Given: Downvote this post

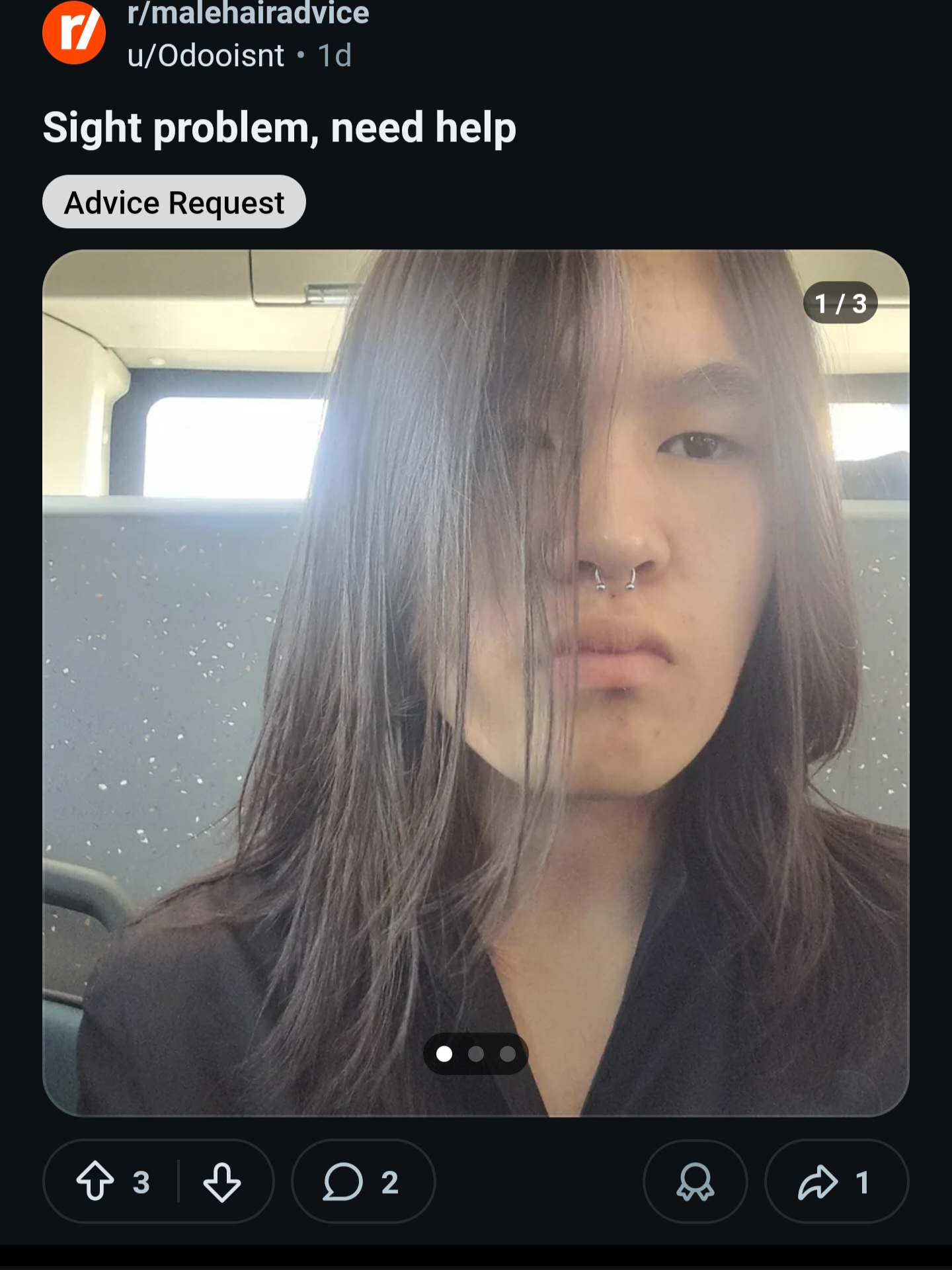Looking at the screenshot, I should click(x=222, y=1181).
